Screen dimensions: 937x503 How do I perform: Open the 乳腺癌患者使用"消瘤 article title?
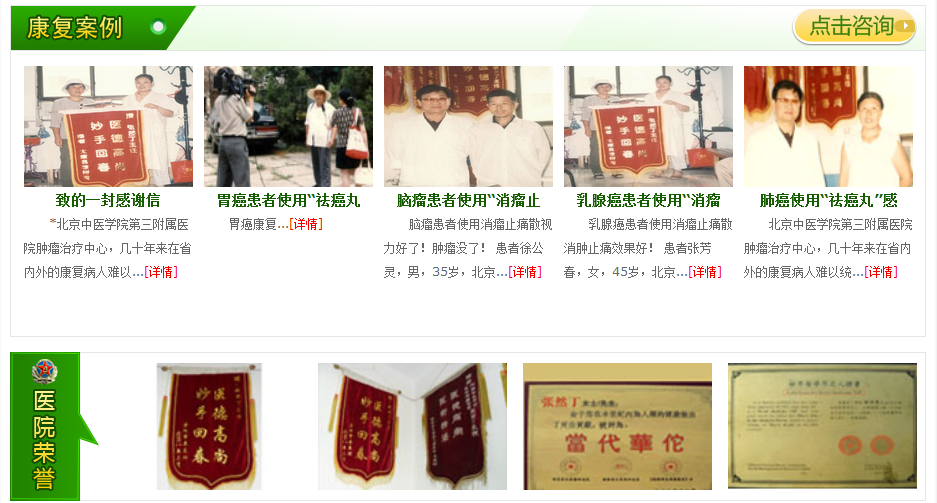648,200
